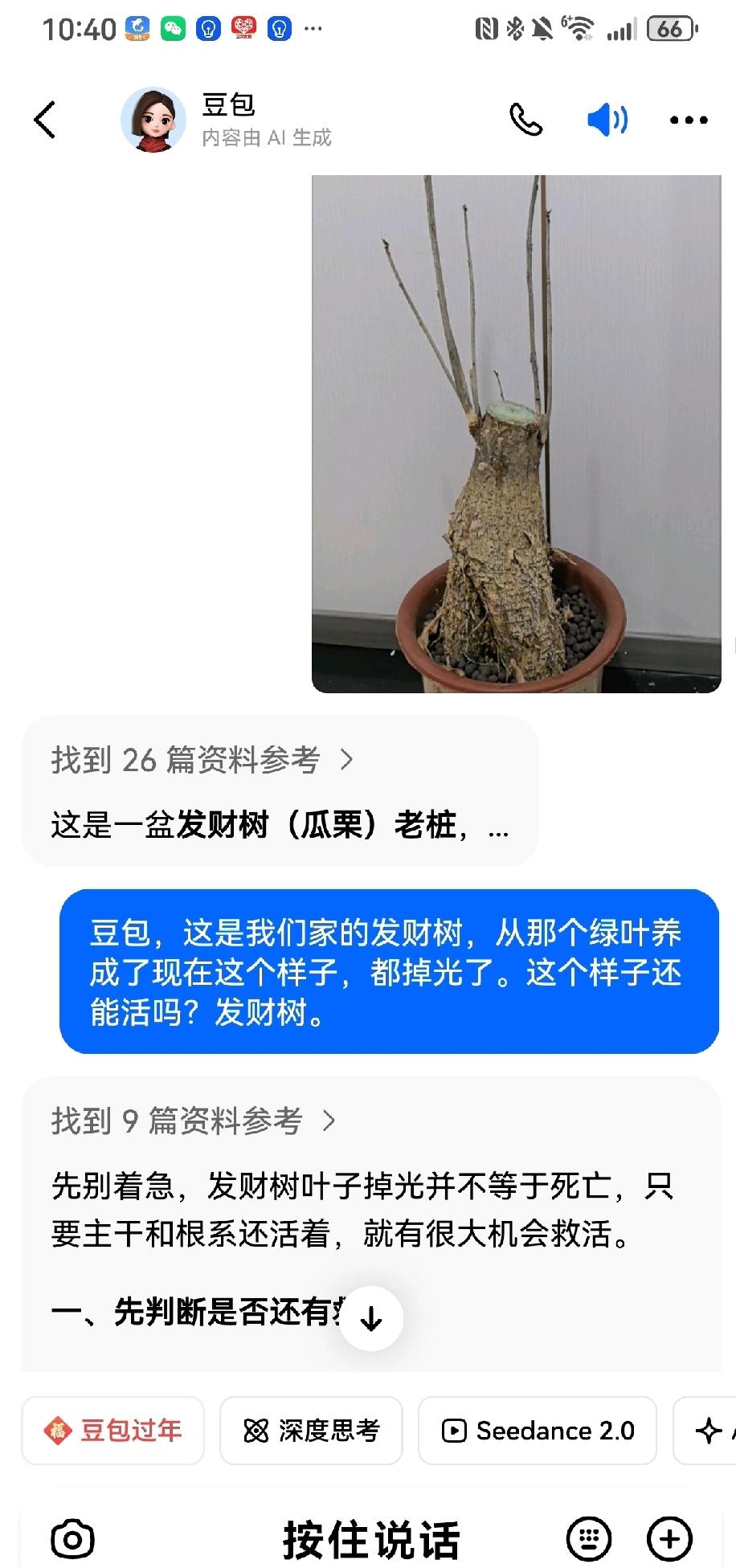This screenshot has height=1568, width=736.
Task: Open more chat options with three dots
Action: tap(687, 118)
